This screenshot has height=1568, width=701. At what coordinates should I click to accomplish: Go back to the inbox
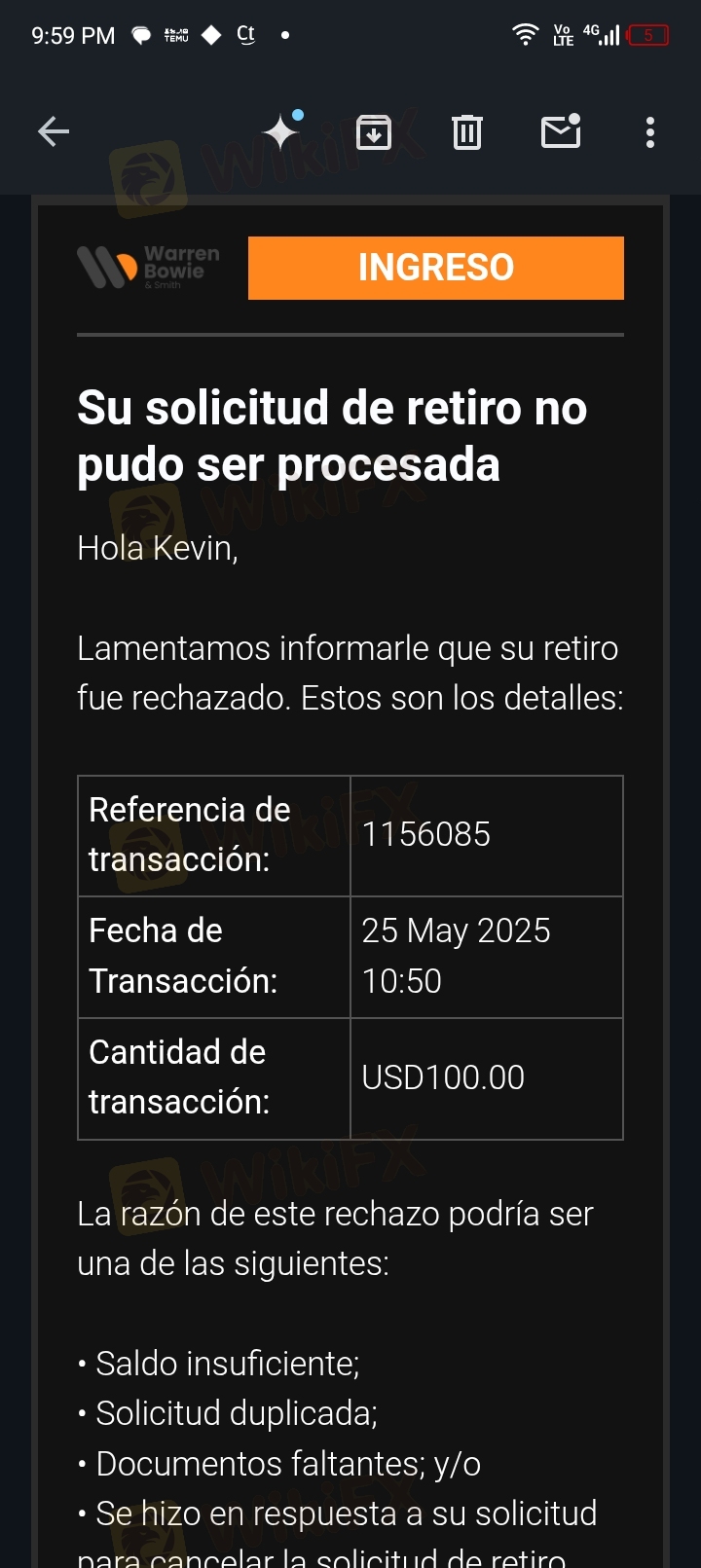54,131
